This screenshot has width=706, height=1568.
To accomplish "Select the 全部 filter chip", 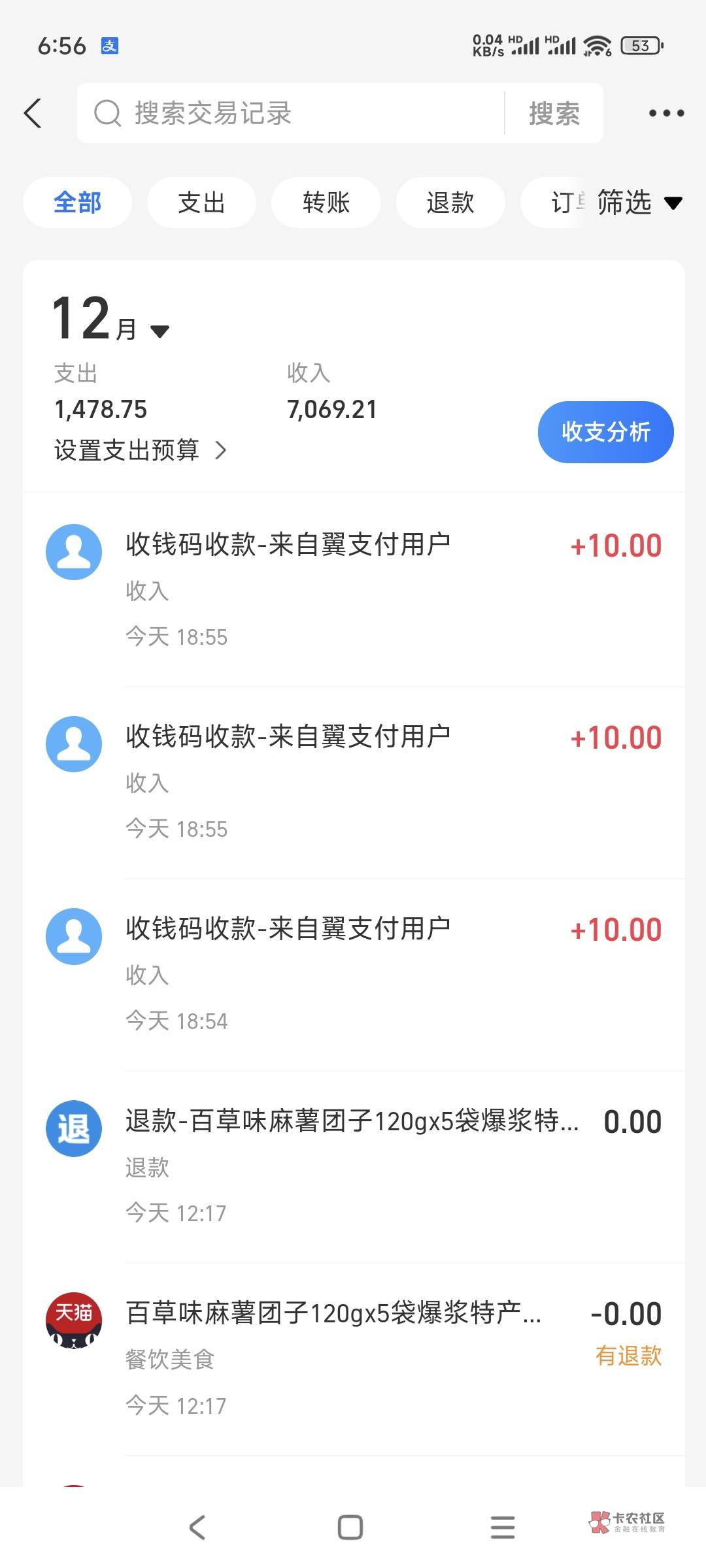I will point(77,203).
